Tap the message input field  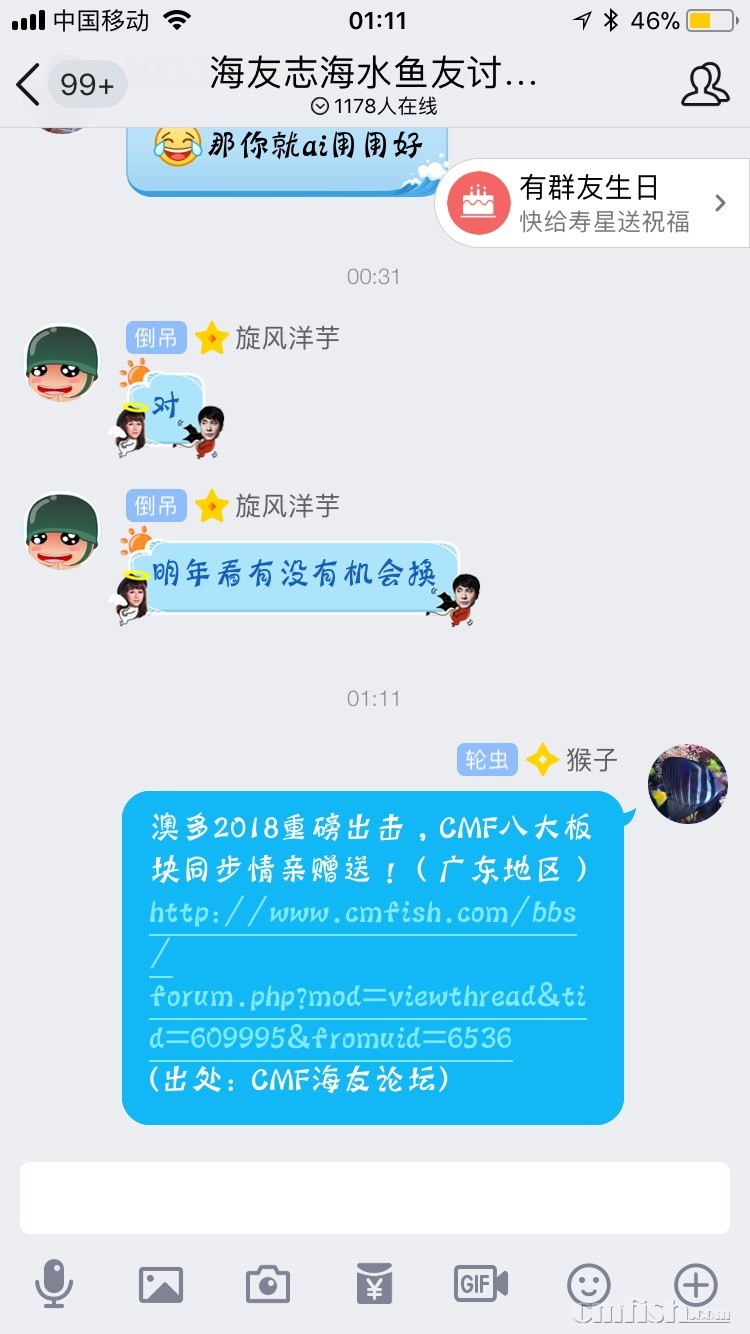coord(374,1197)
